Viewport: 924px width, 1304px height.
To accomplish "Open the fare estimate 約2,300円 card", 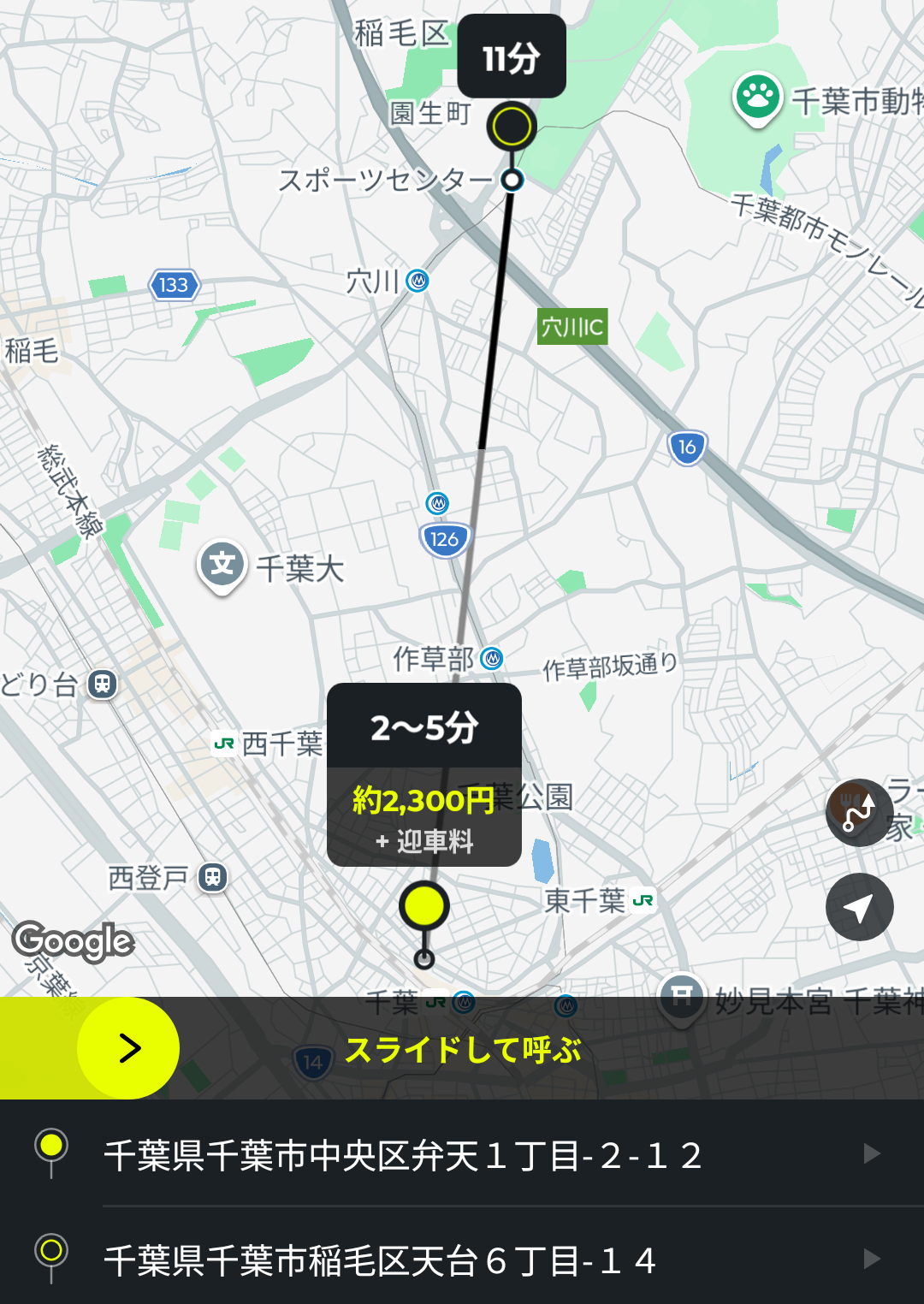I will tap(424, 815).
